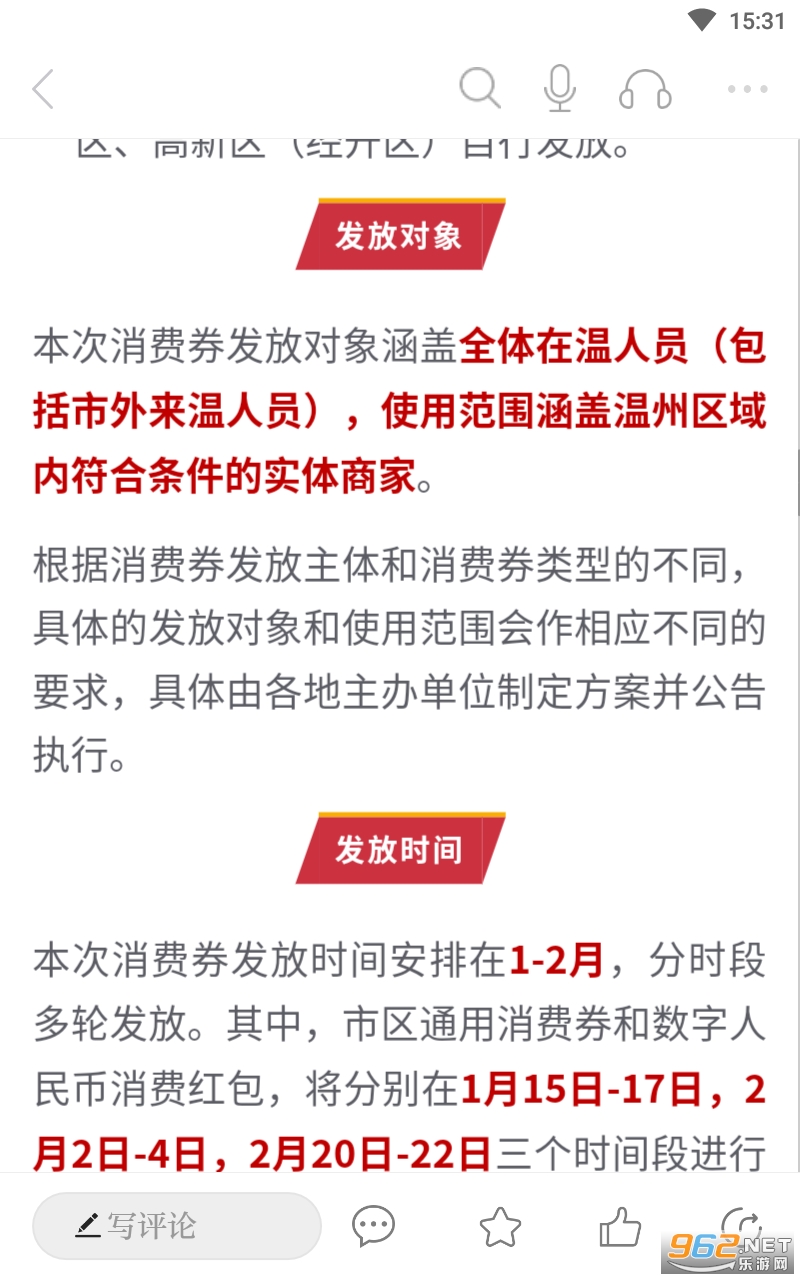Favorite this article with the star icon

pyautogui.click(x=500, y=1225)
